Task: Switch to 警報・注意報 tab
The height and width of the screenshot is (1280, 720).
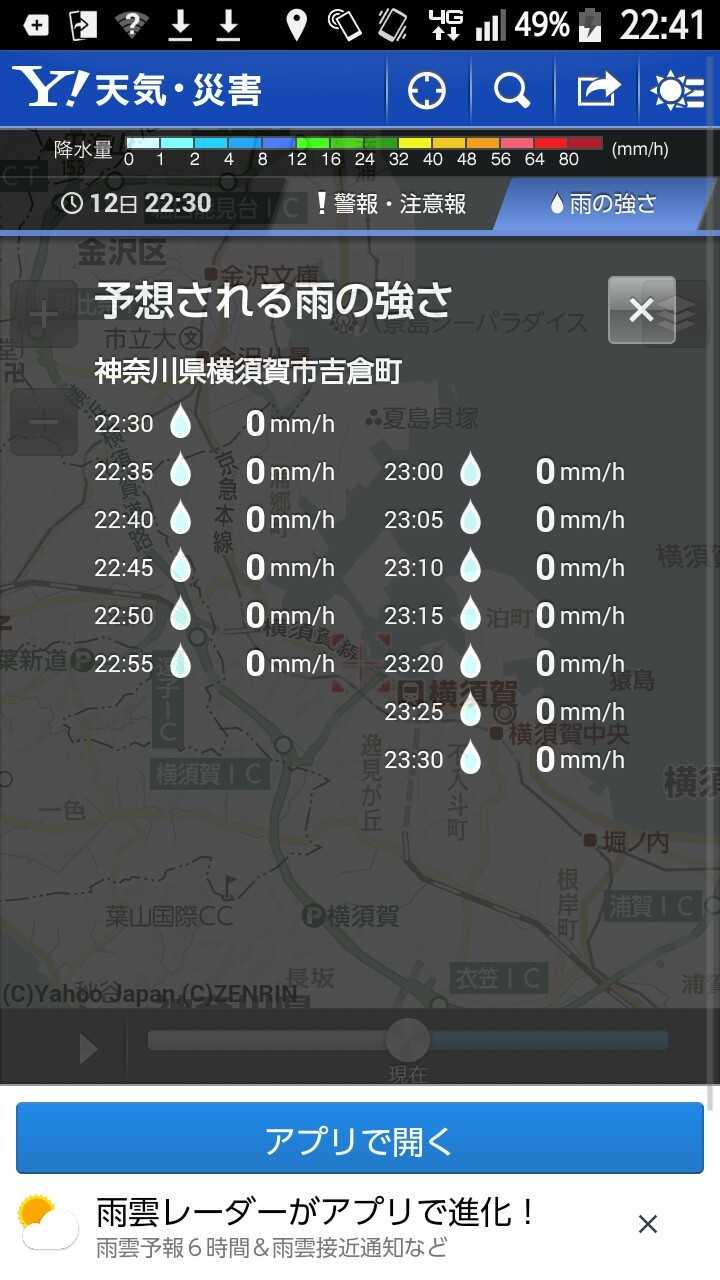Action: click(x=391, y=204)
